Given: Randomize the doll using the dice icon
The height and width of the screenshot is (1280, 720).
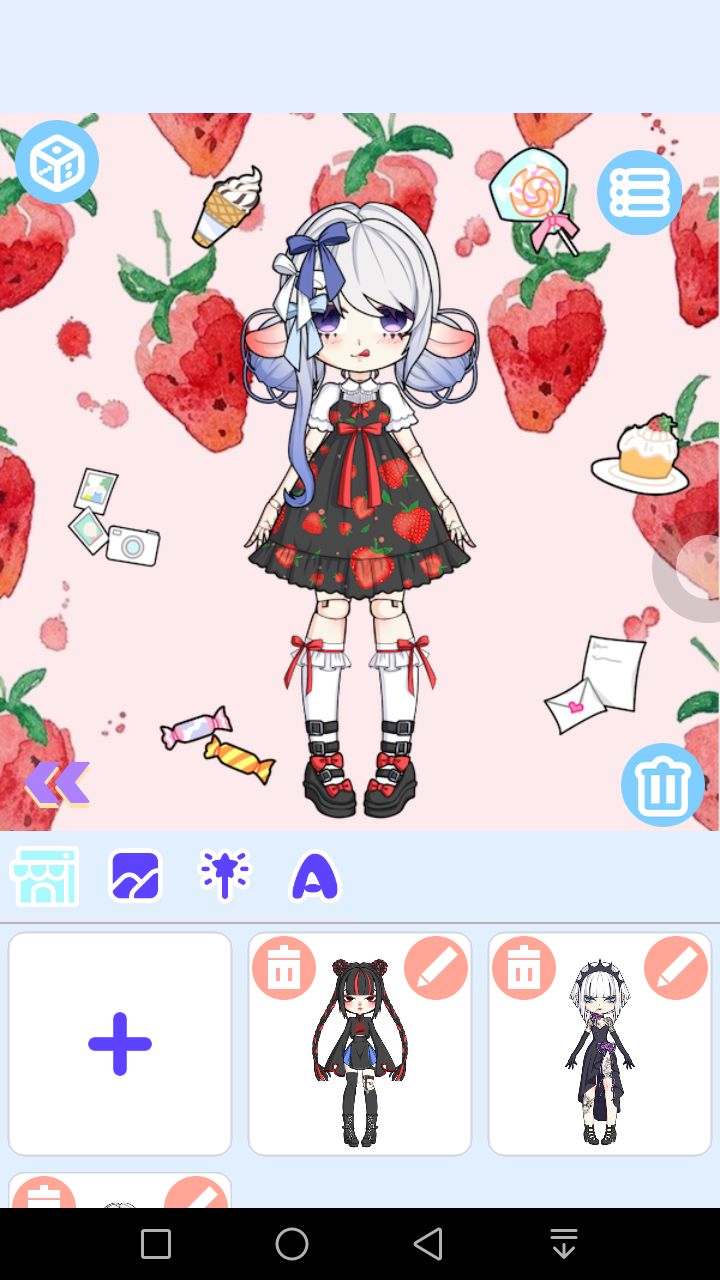Looking at the screenshot, I should point(57,161).
